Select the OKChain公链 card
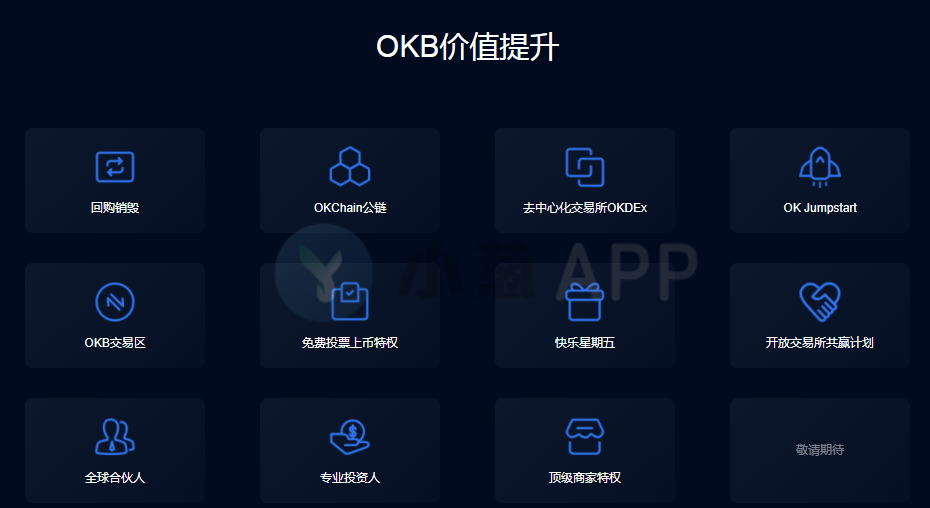Screen dimensions: 930x508 (350, 181)
